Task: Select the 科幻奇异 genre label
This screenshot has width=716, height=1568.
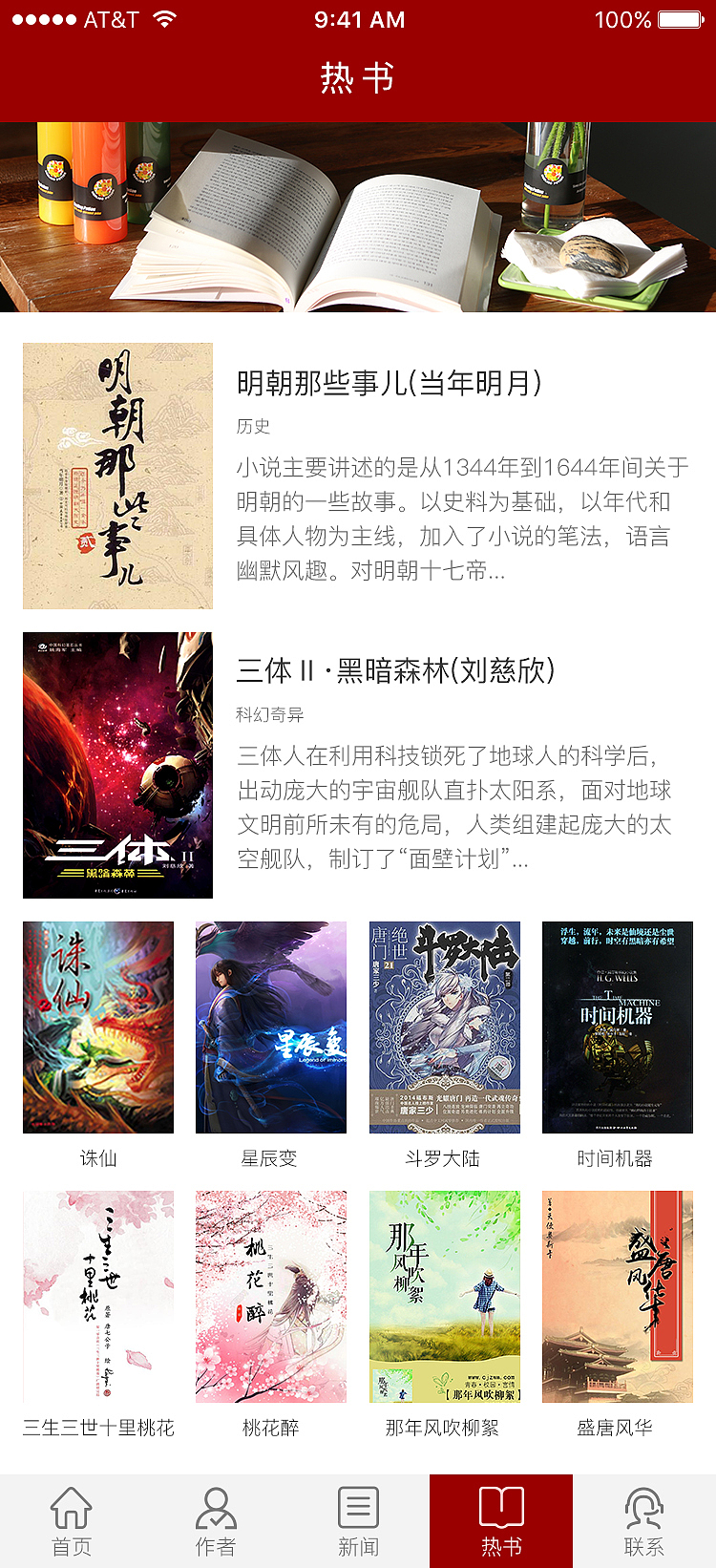Action: (270, 713)
